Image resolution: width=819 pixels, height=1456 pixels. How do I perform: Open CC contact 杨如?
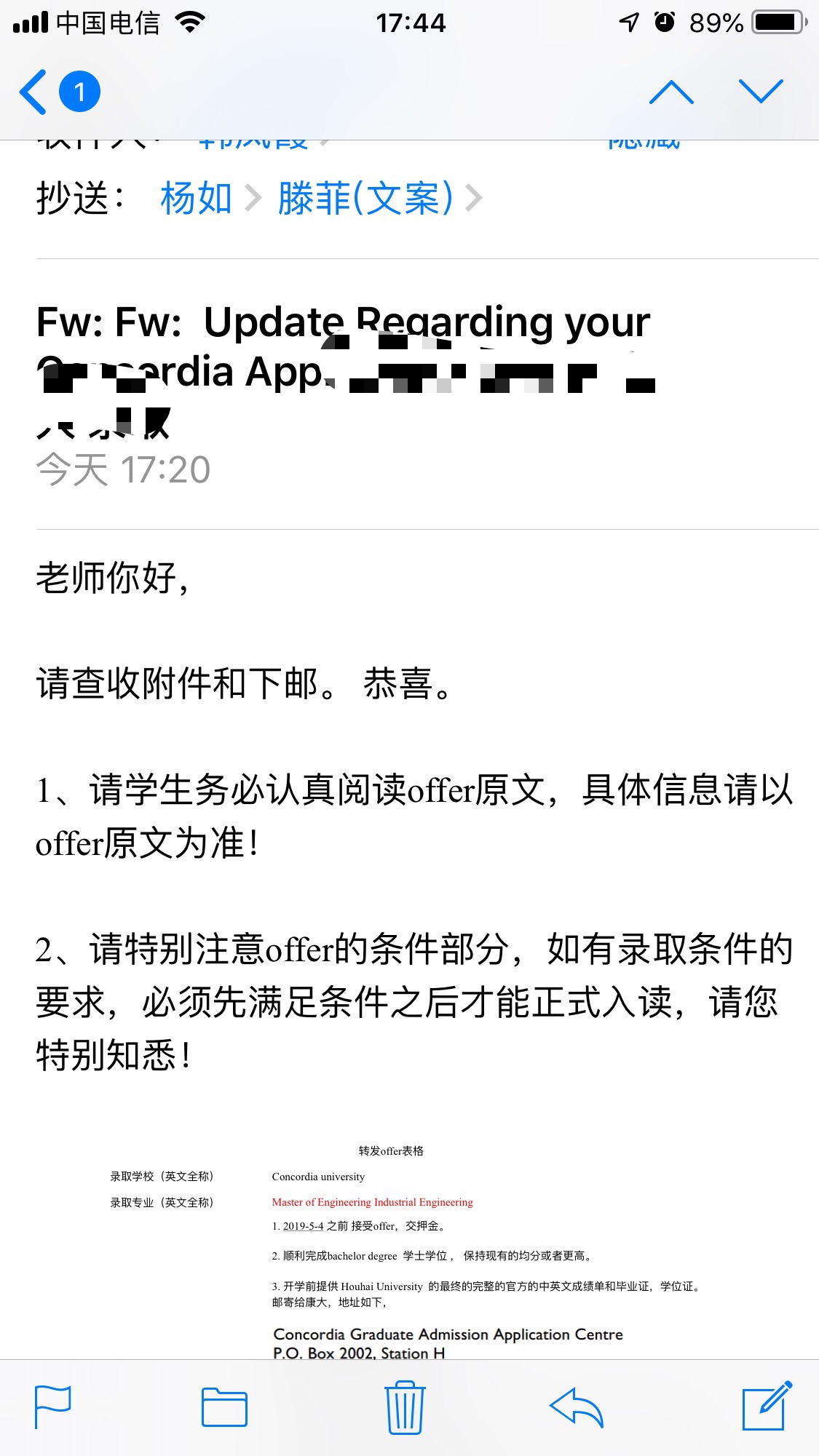[x=197, y=198]
